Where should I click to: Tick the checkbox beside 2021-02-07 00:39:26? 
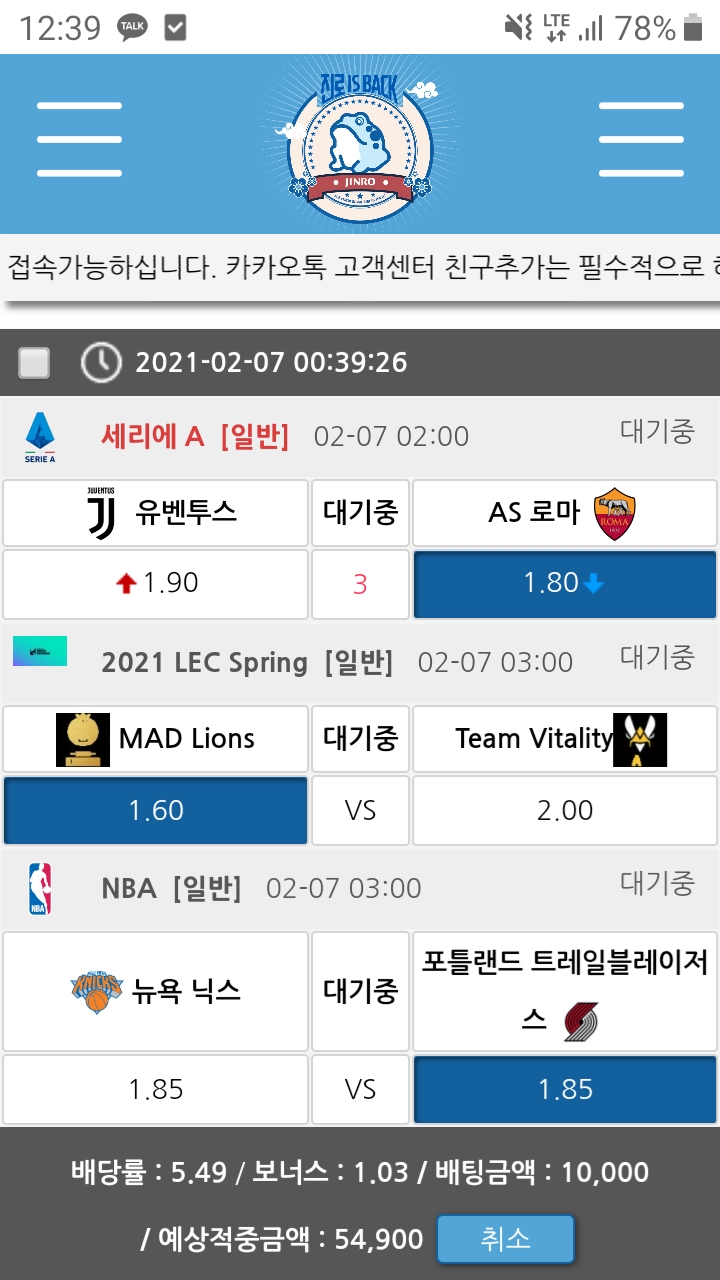[x=34, y=362]
